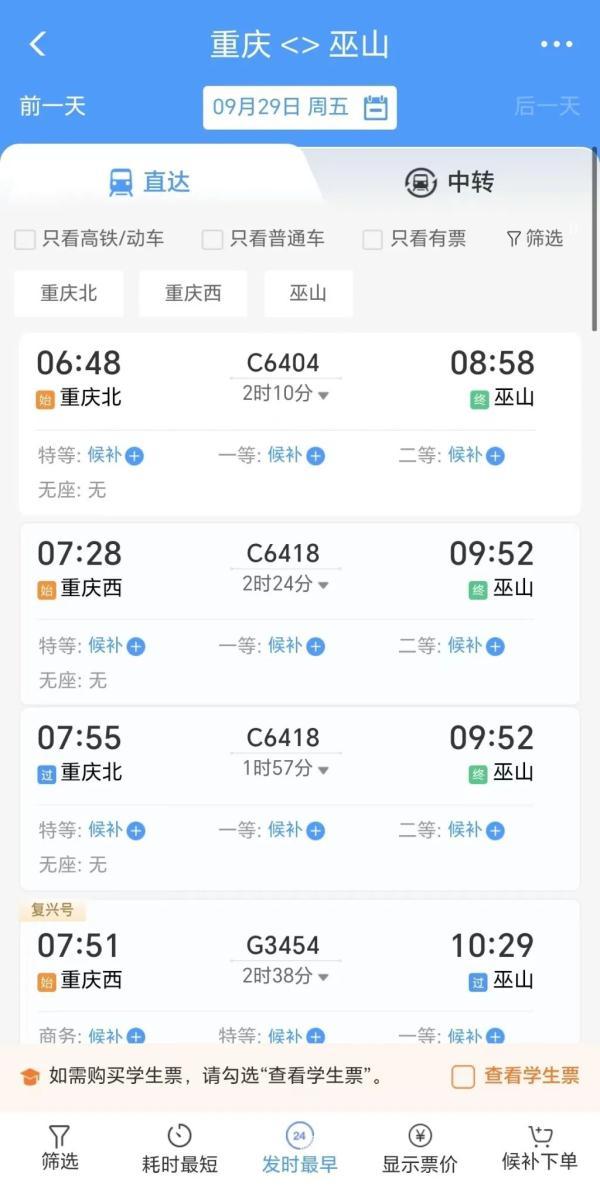Enable the 只看有票 checkbox
Viewport: 600px width, 1187px height.
point(372,239)
